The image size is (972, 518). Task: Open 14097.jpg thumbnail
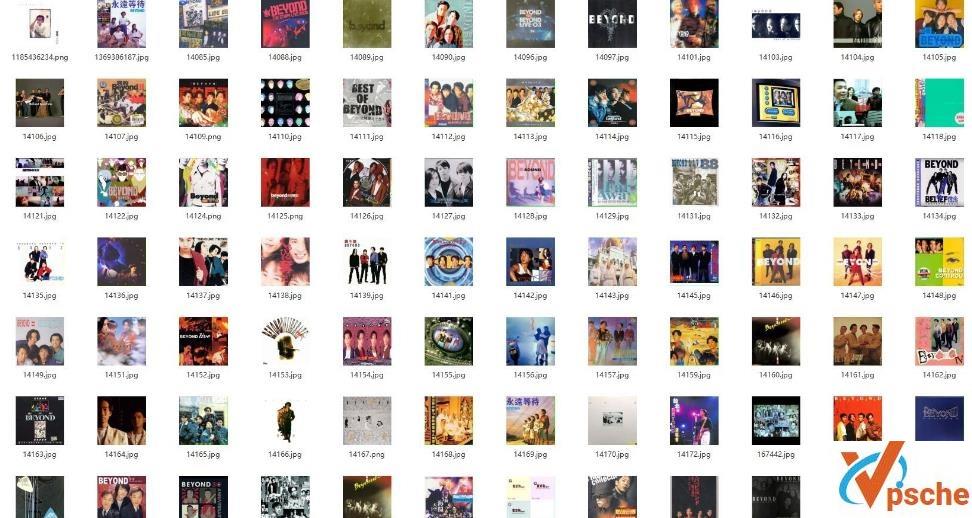[x=612, y=24]
